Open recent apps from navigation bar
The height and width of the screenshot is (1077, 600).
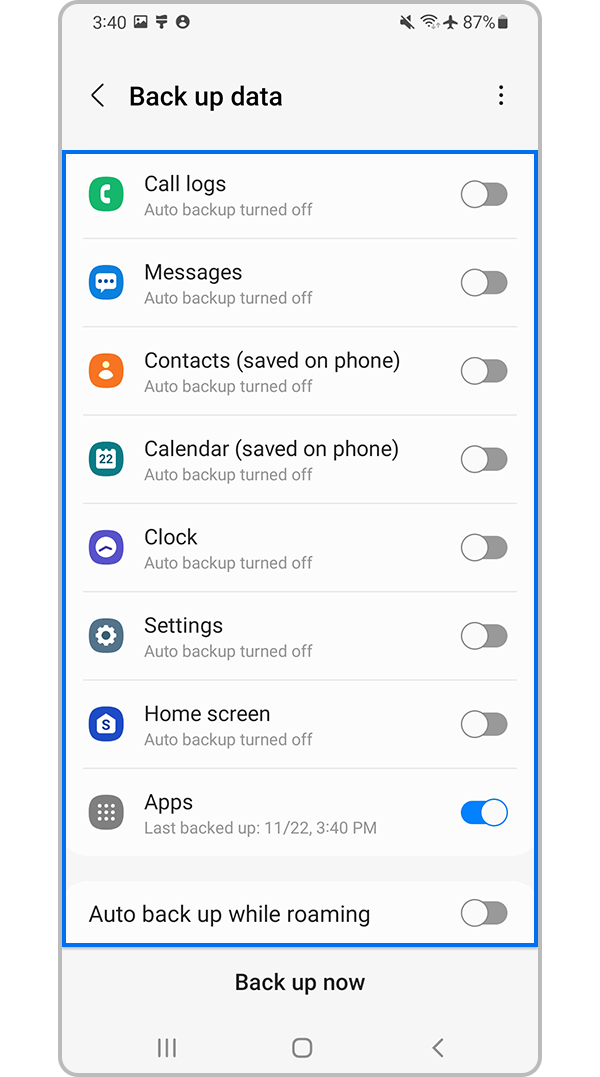(167, 1047)
